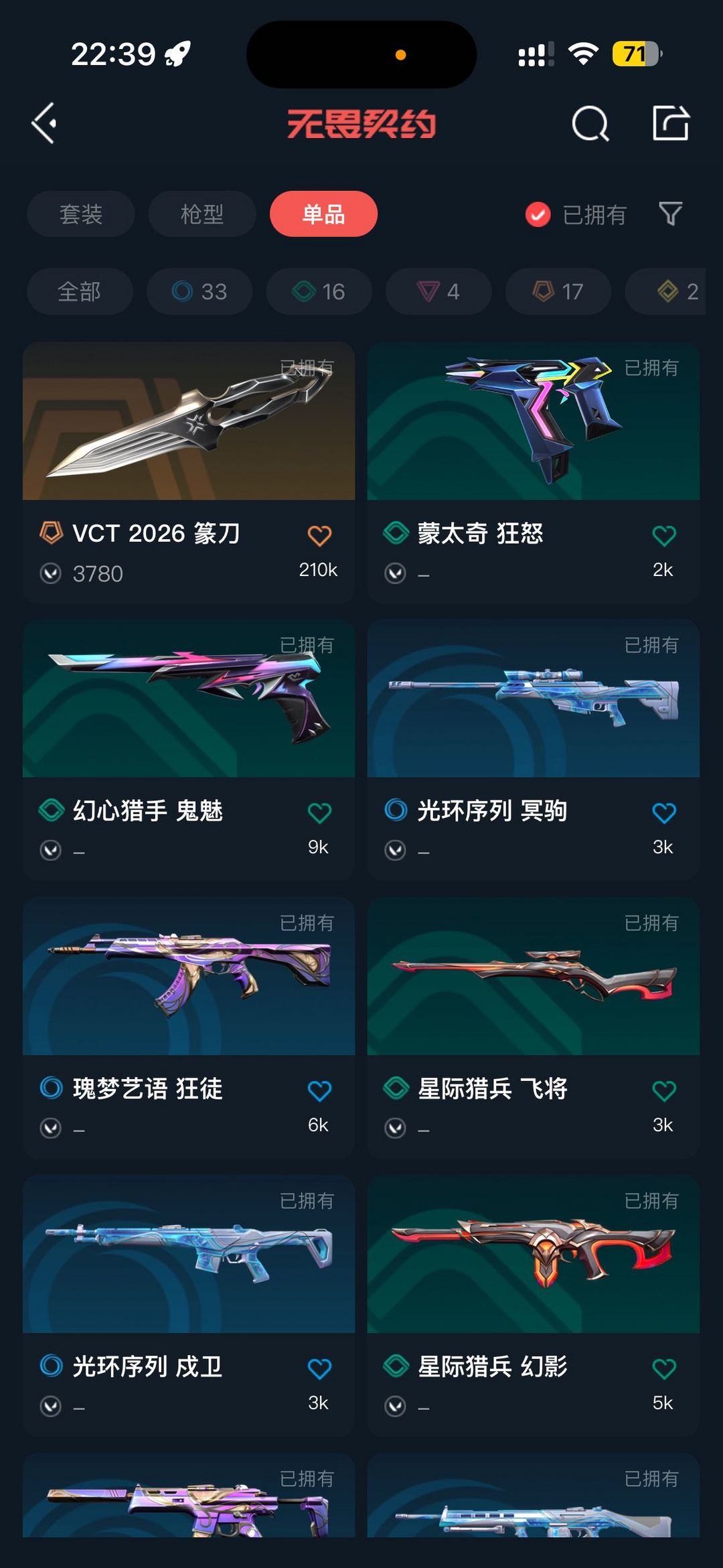Filter by the chip showing 16
The width and height of the screenshot is (723, 1568).
[319, 291]
